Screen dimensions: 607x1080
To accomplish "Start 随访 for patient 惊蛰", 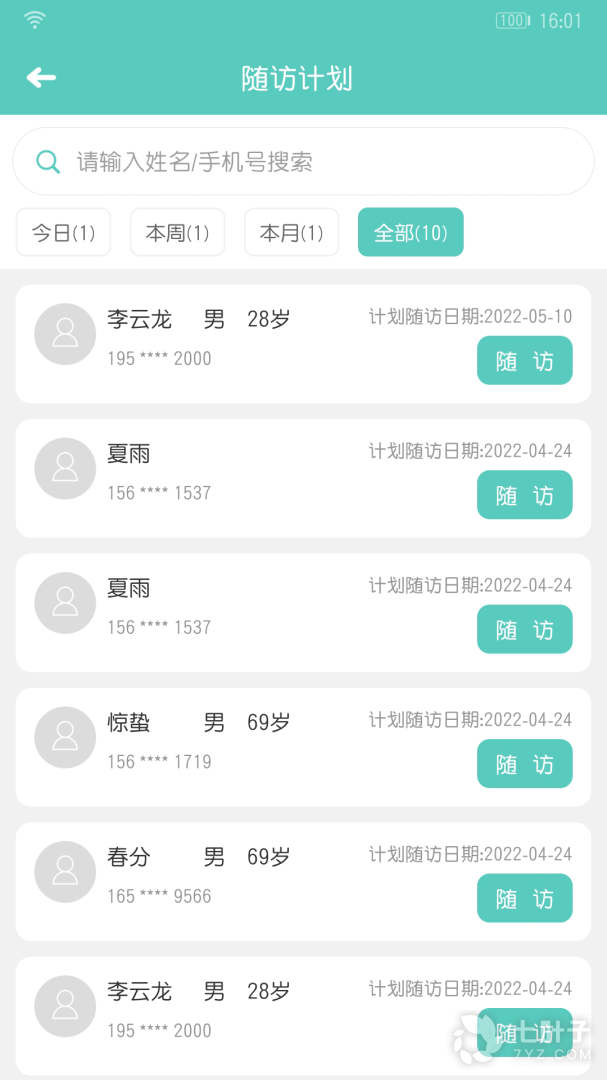I will [524, 764].
